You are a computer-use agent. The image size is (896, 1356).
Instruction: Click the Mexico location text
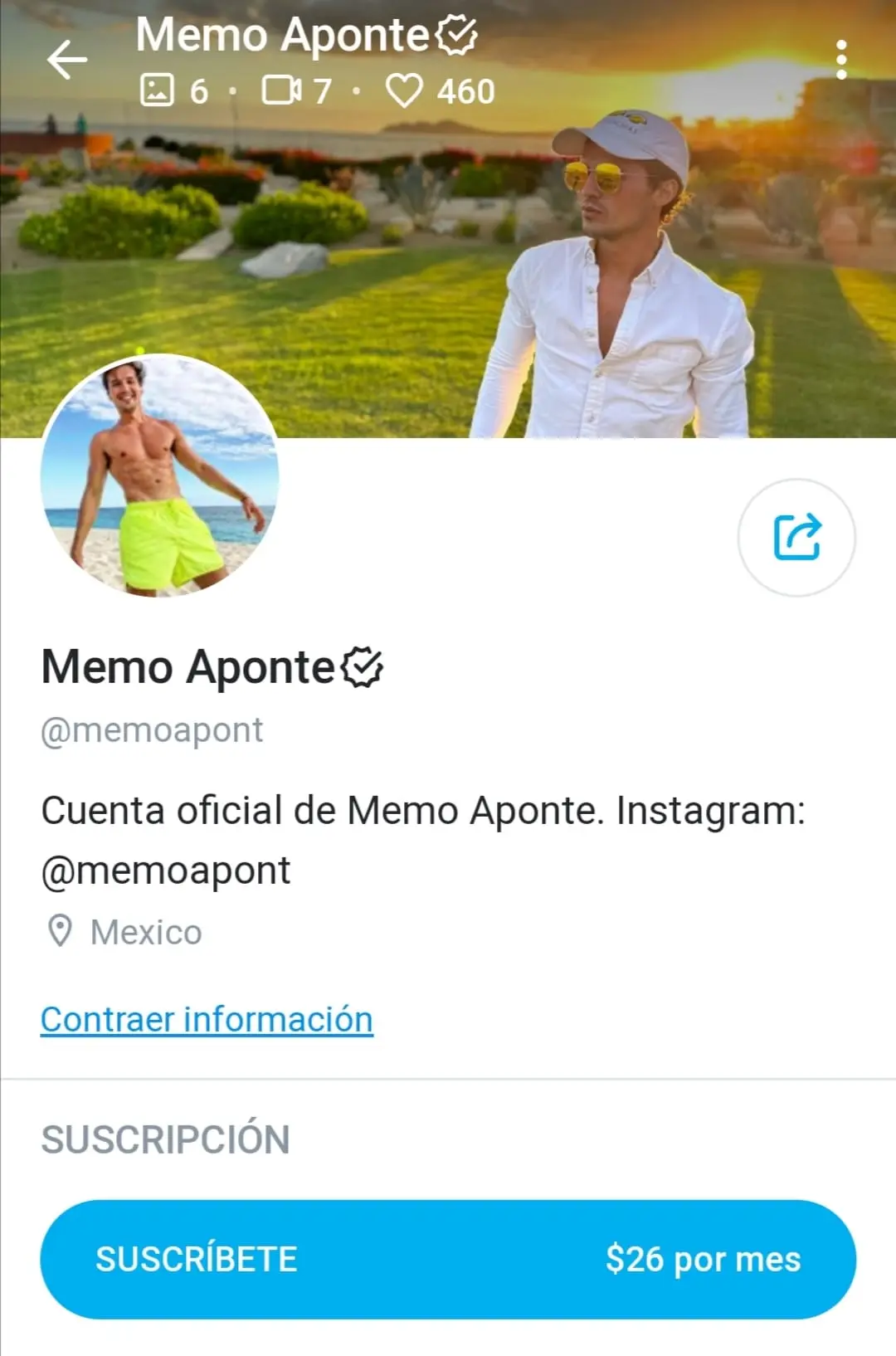[147, 930]
